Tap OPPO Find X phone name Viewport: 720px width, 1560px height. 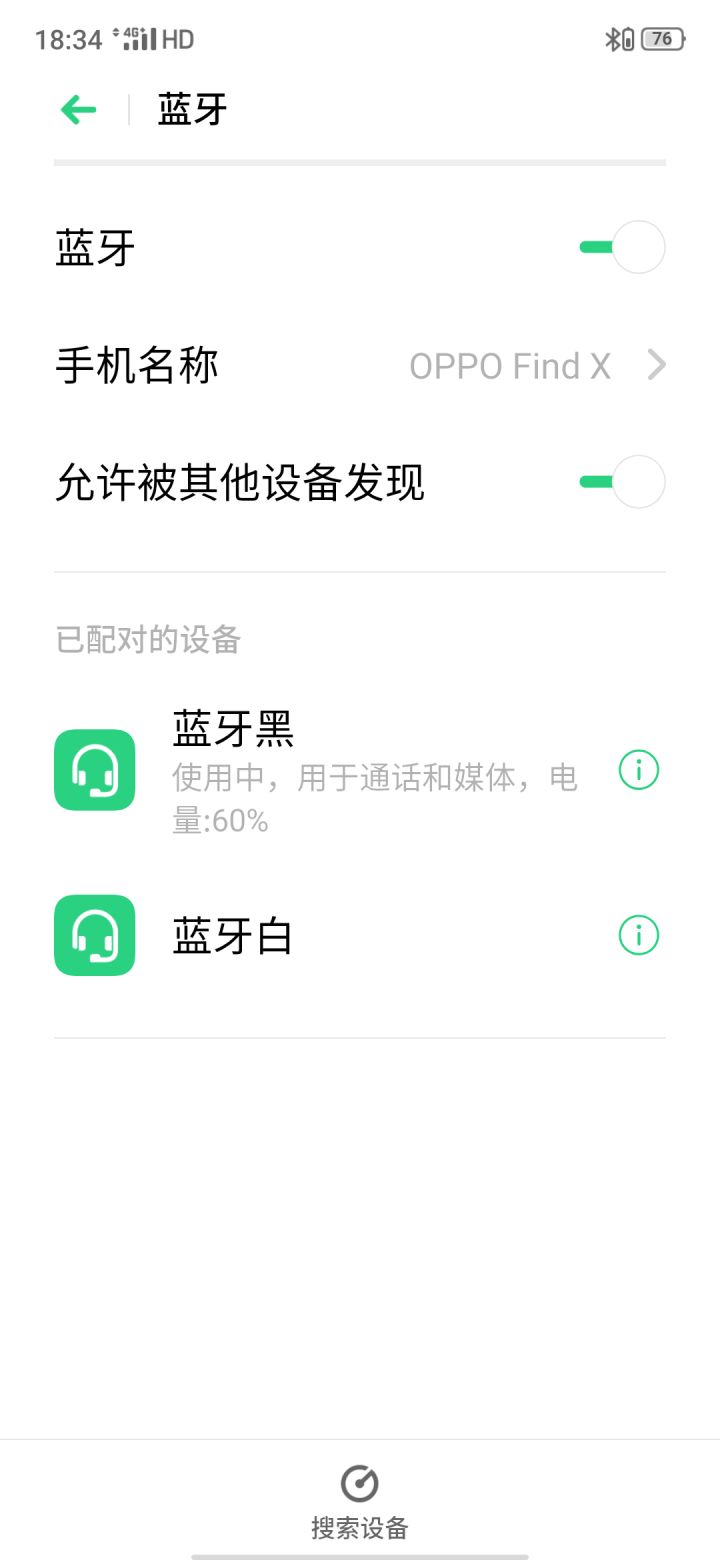511,365
